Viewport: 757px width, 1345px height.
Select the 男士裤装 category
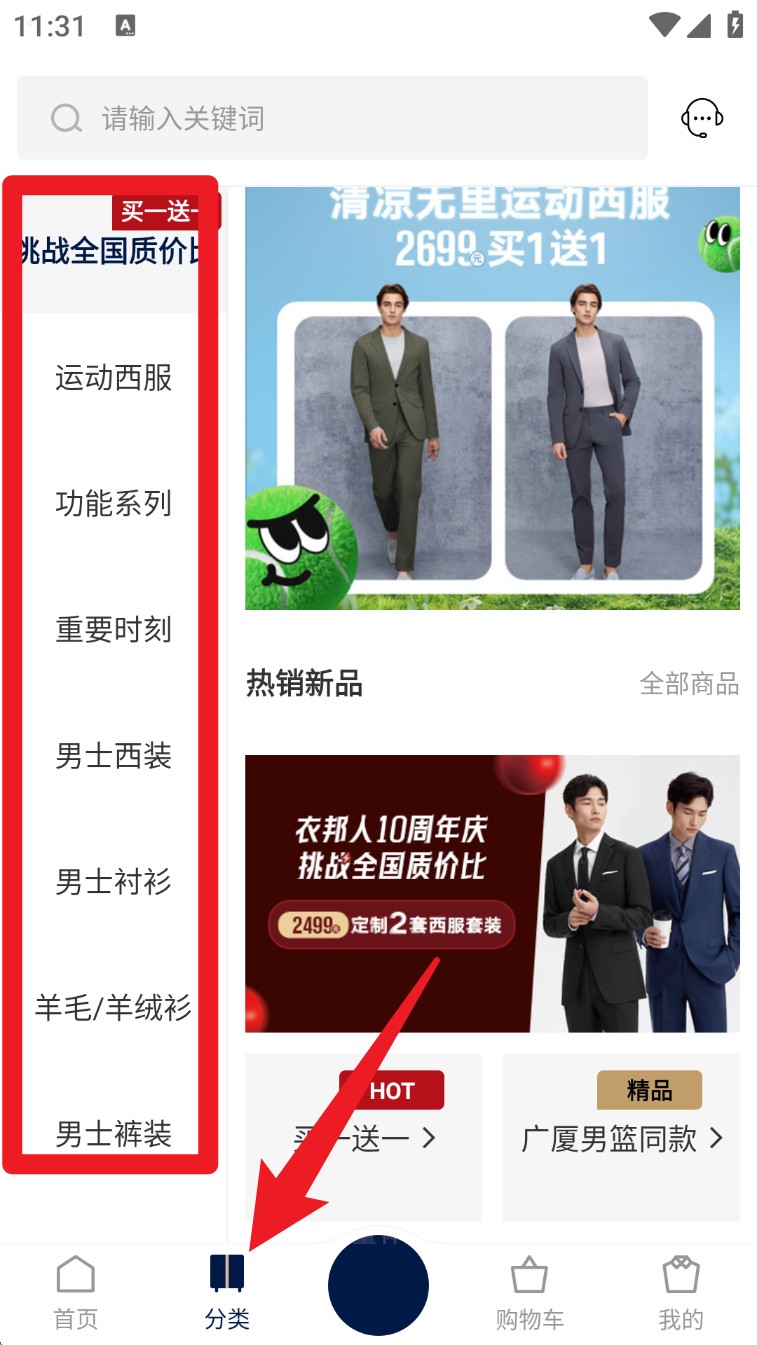coord(113,1134)
